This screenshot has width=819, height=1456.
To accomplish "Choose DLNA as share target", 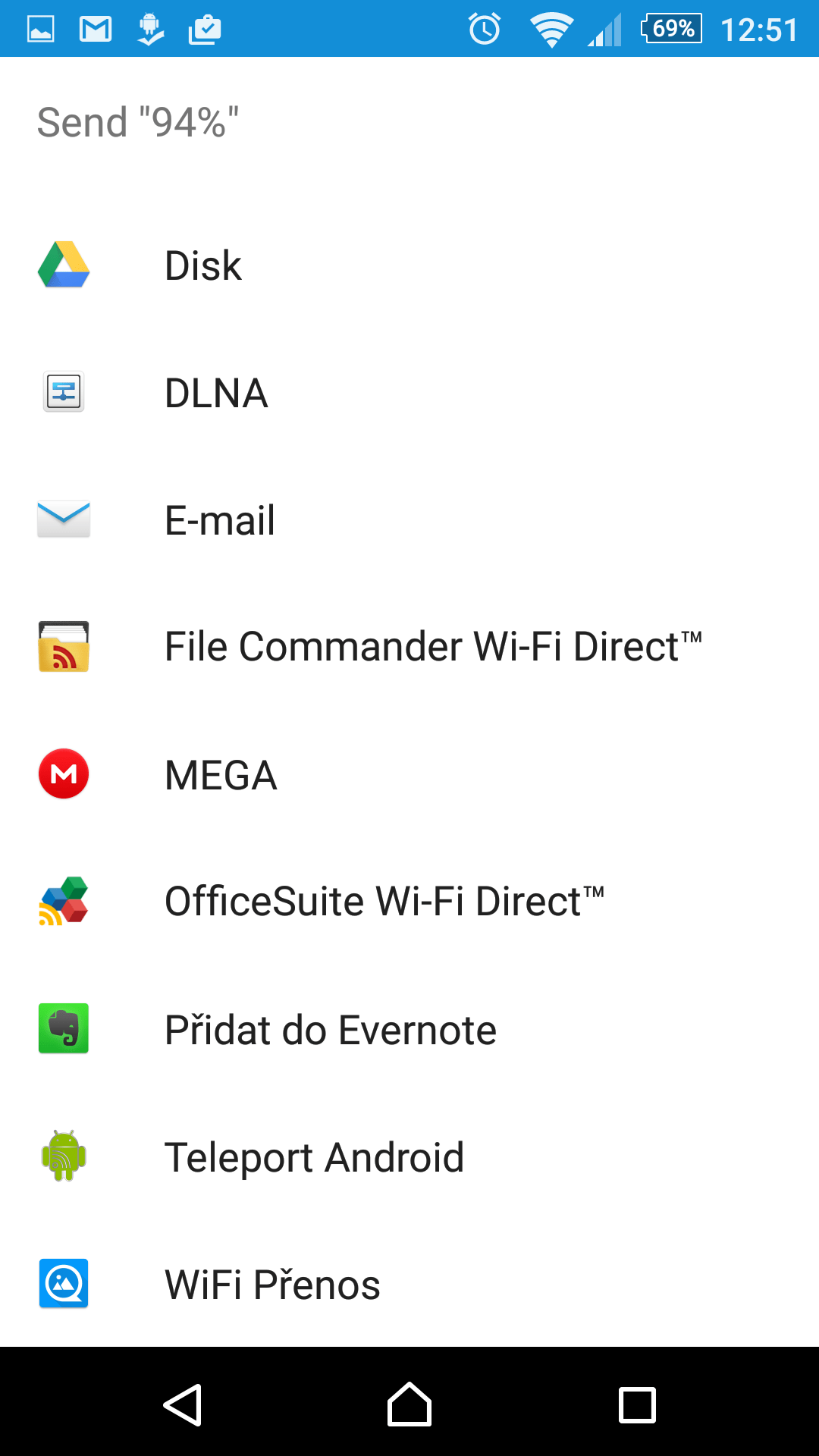I will [x=409, y=393].
